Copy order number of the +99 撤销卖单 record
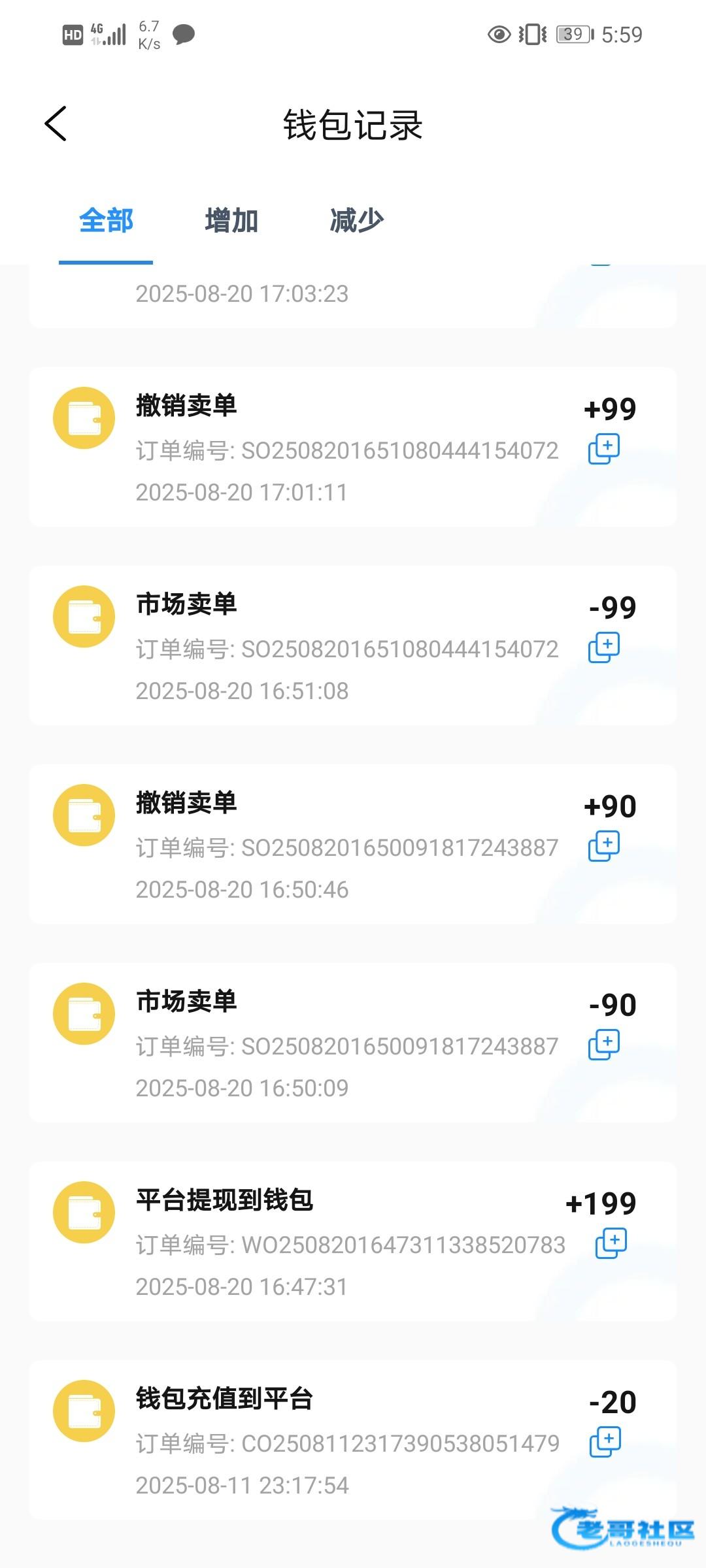The image size is (706, 1568). pos(604,449)
